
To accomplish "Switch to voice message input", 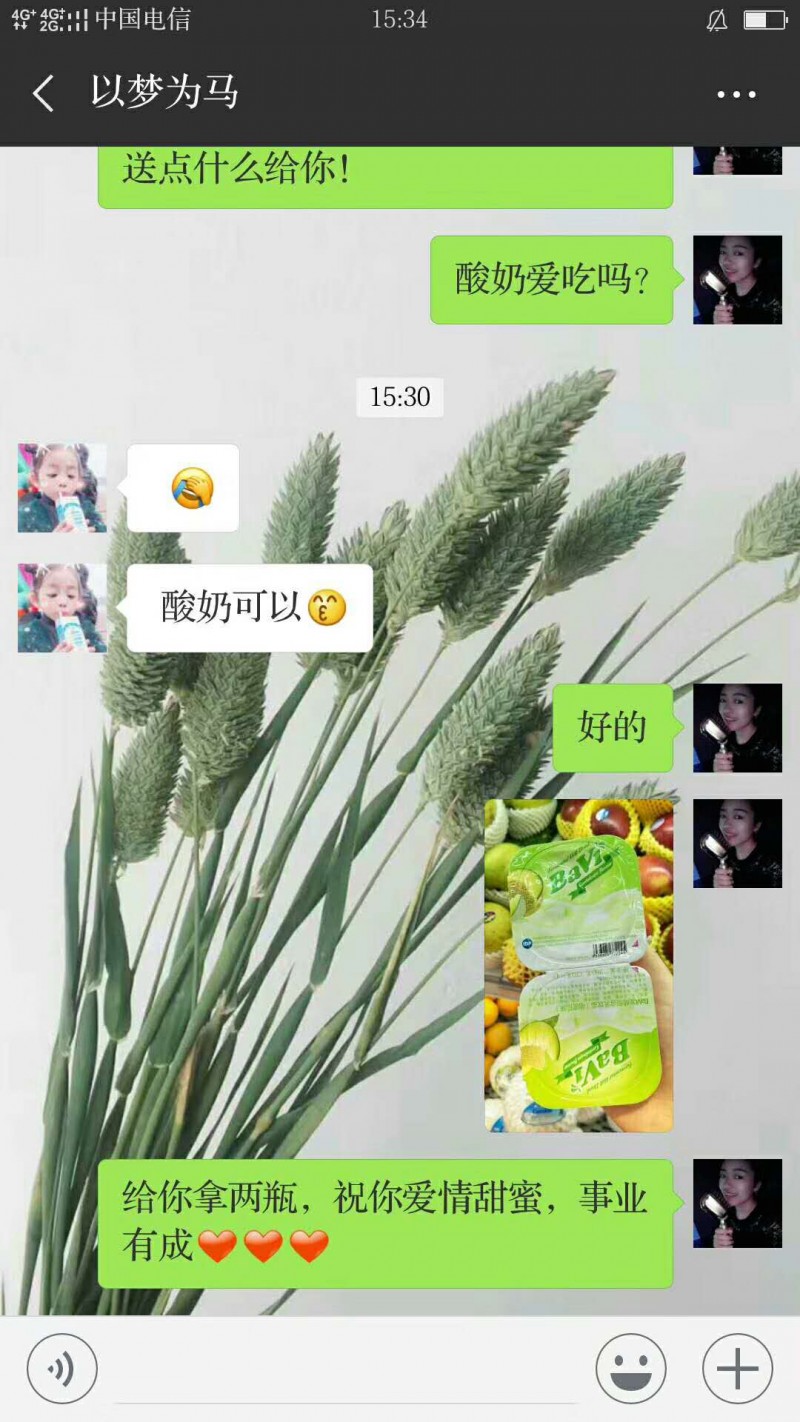I will (x=62, y=1369).
